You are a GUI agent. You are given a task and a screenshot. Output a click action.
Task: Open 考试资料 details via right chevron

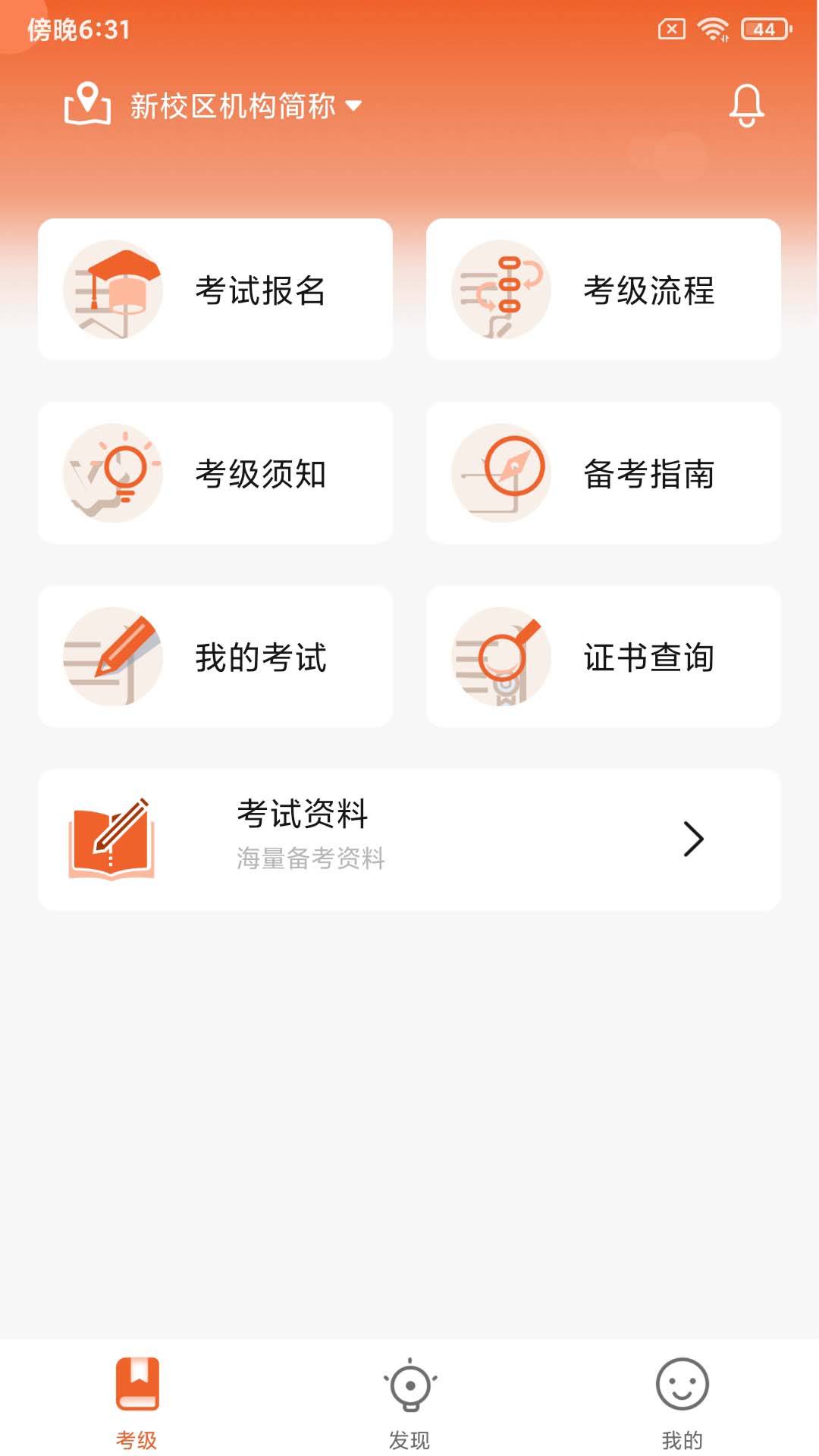coord(695,839)
